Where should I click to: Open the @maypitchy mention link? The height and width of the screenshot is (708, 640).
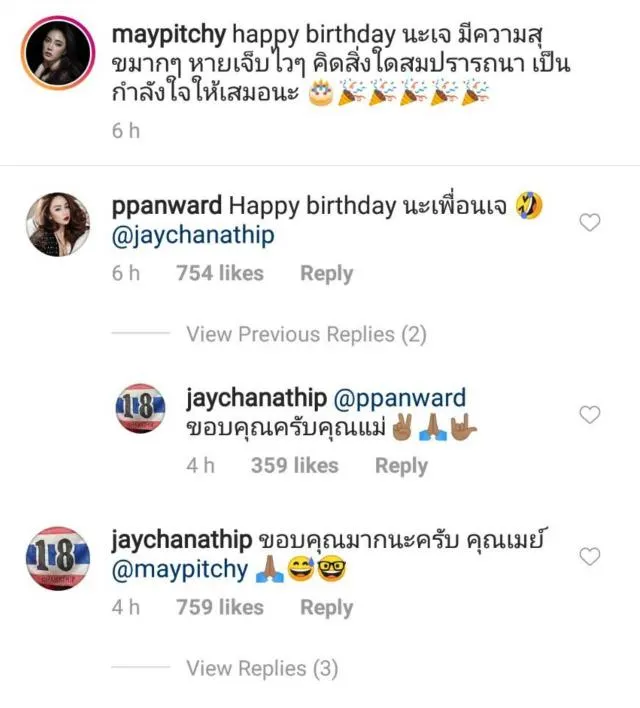[x=181, y=570]
